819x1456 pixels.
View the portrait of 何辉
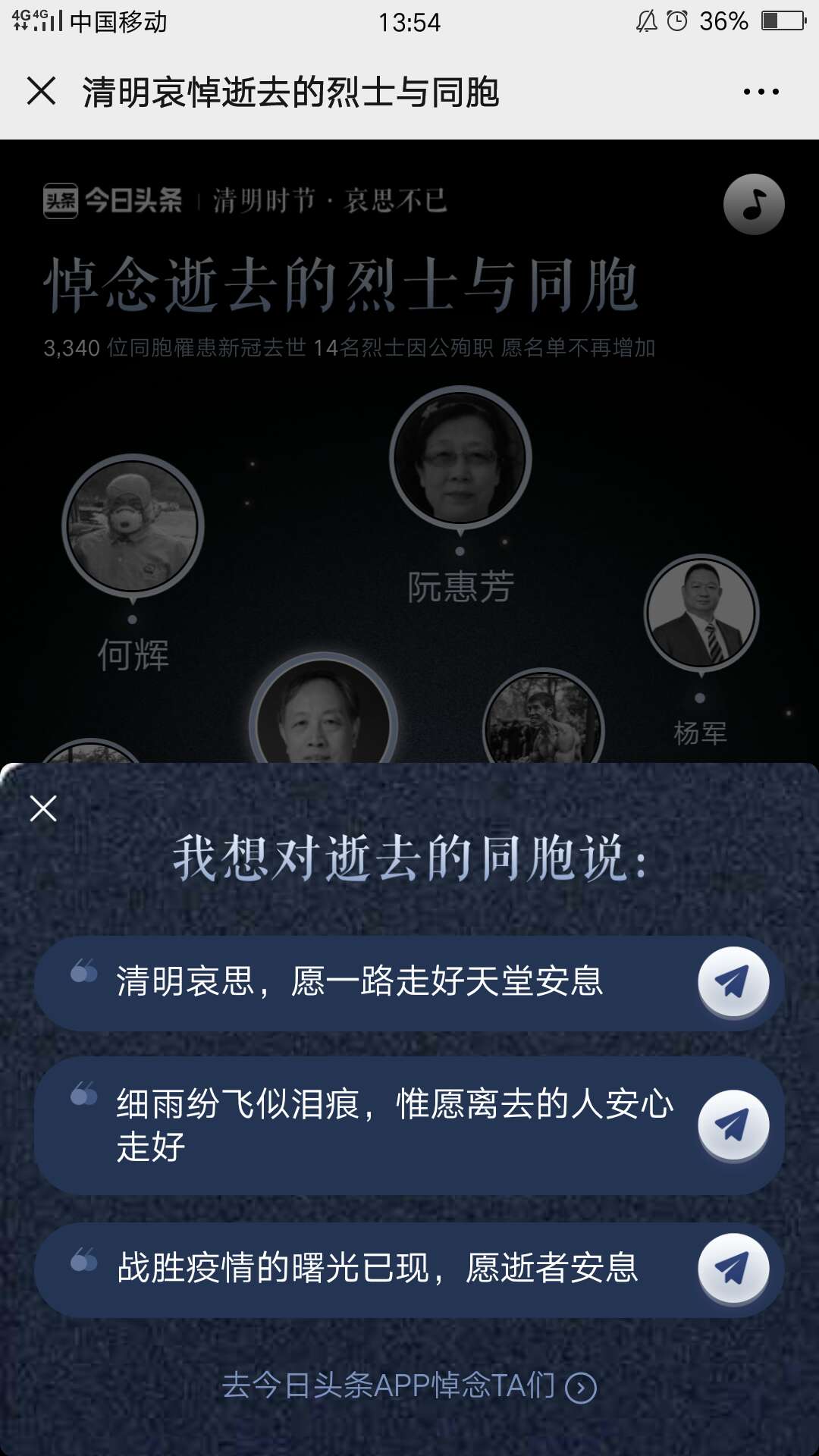pyautogui.click(x=133, y=525)
